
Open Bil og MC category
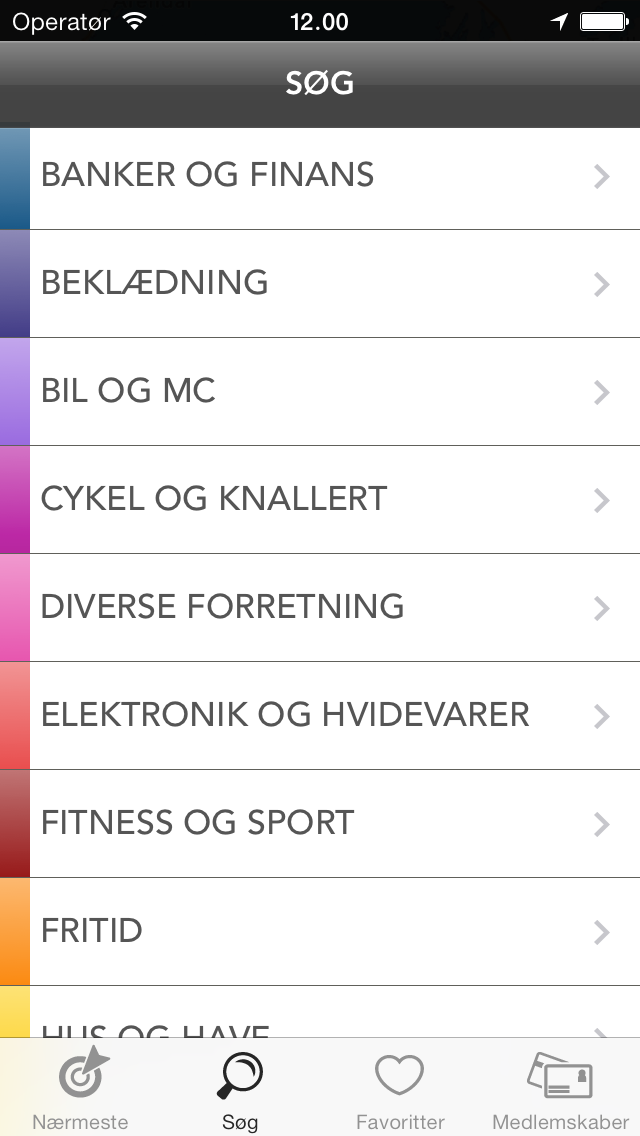(320, 392)
